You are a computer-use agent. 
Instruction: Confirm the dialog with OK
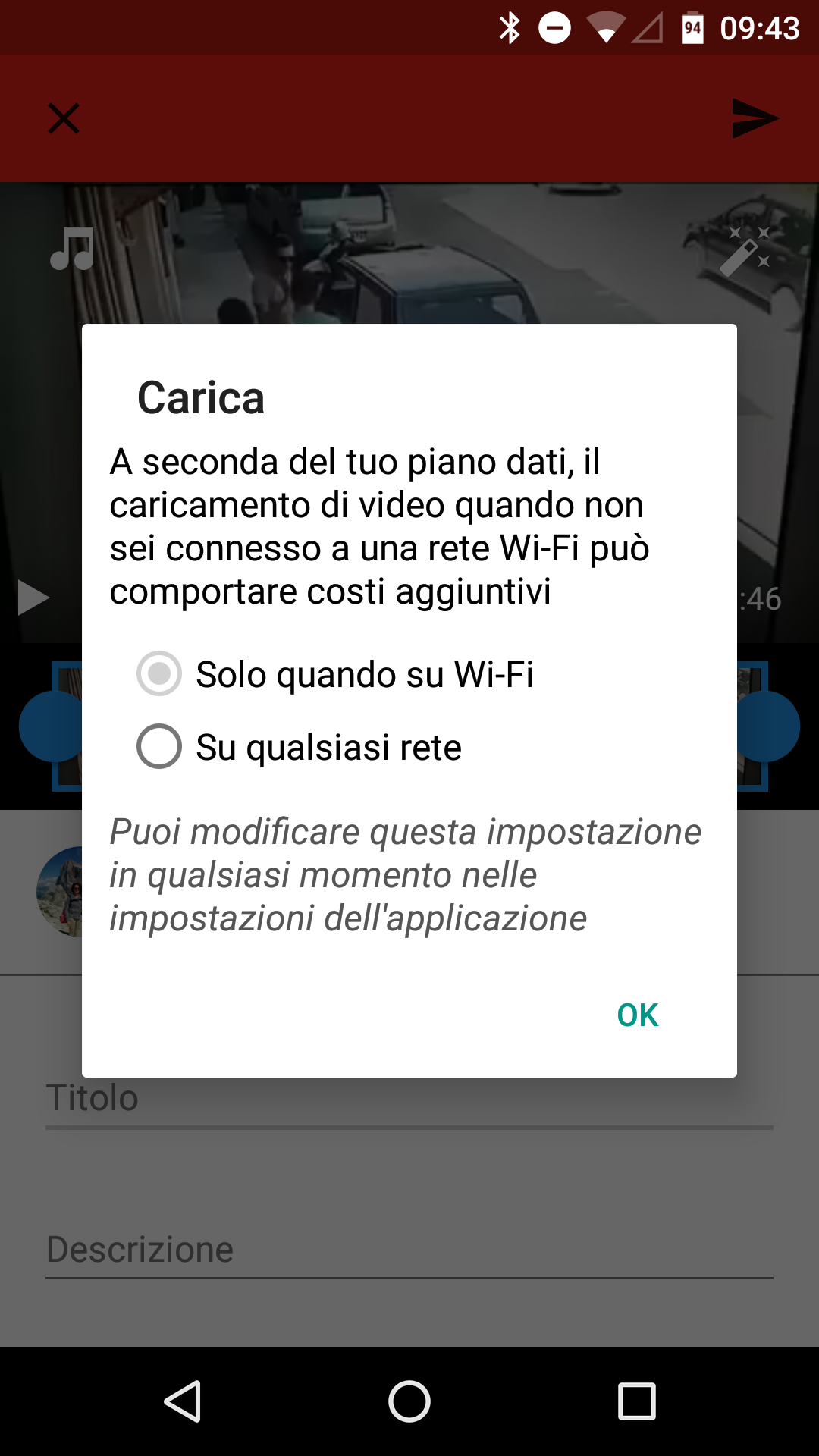coord(638,1015)
